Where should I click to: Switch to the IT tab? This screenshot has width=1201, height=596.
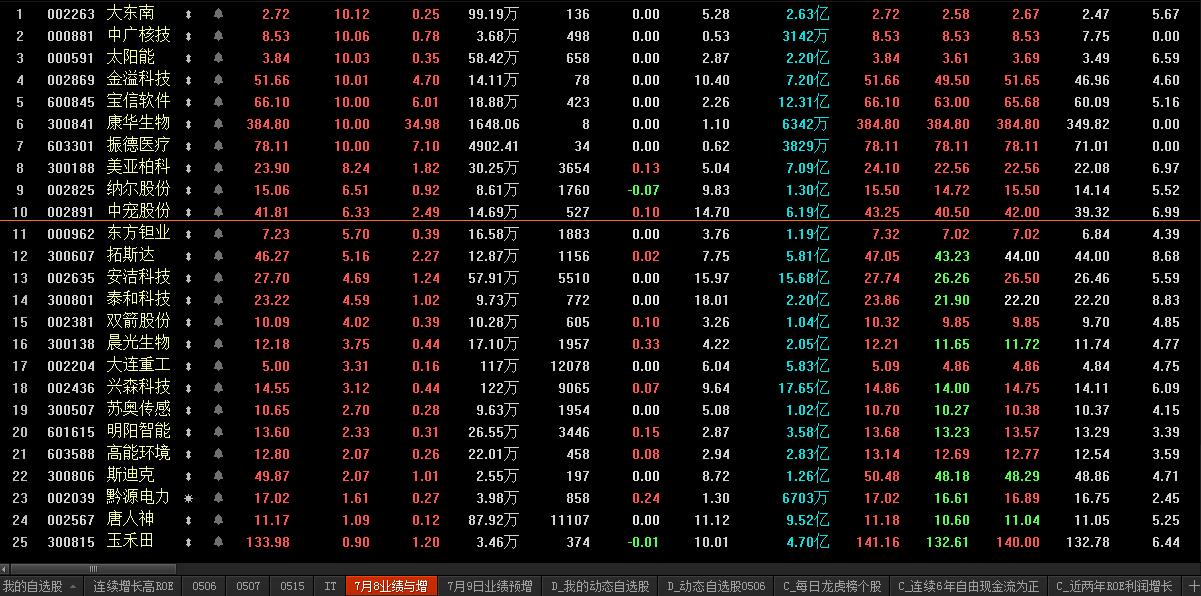tap(330, 586)
